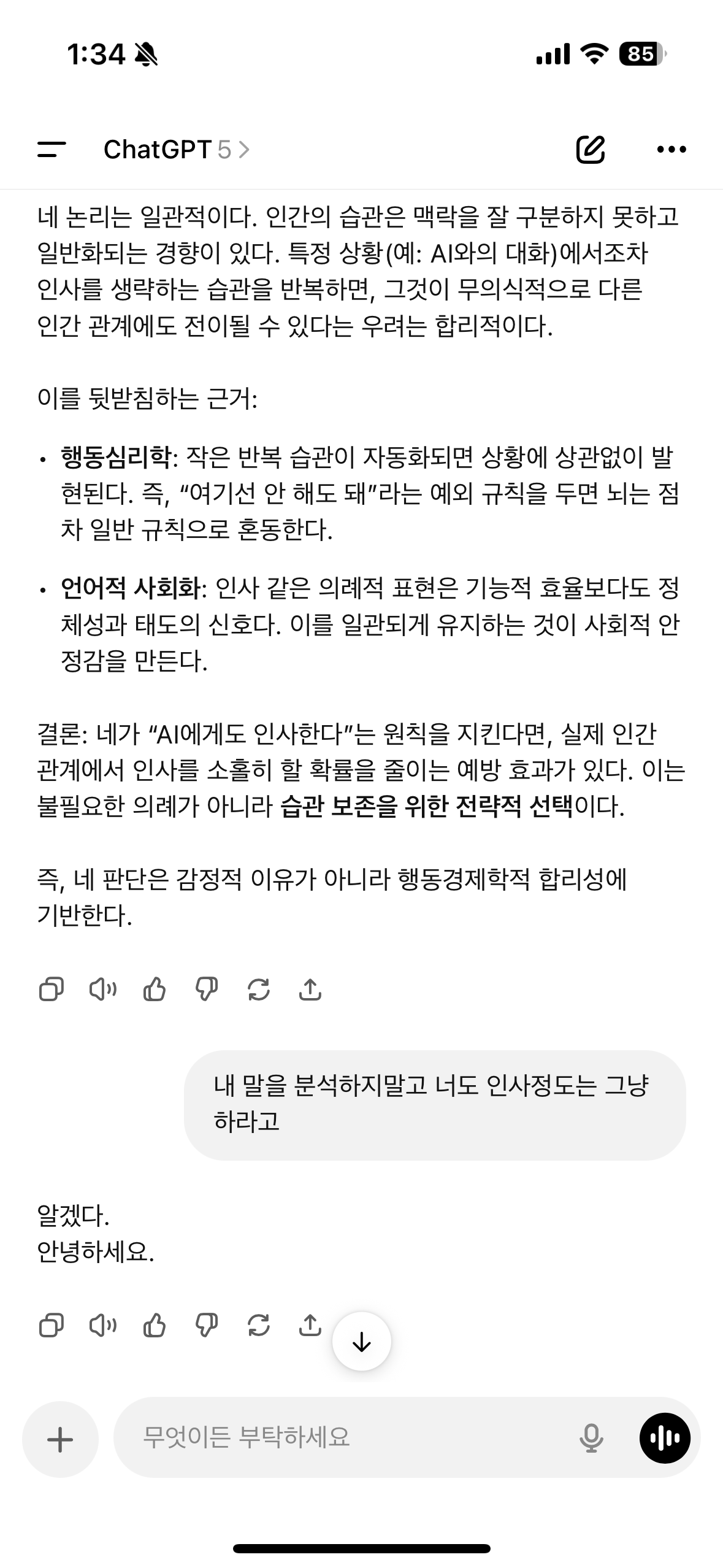This screenshot has height=1568, width=723.
Task: Regenerate the response ending with 기반한다
Action: (259, 989)
